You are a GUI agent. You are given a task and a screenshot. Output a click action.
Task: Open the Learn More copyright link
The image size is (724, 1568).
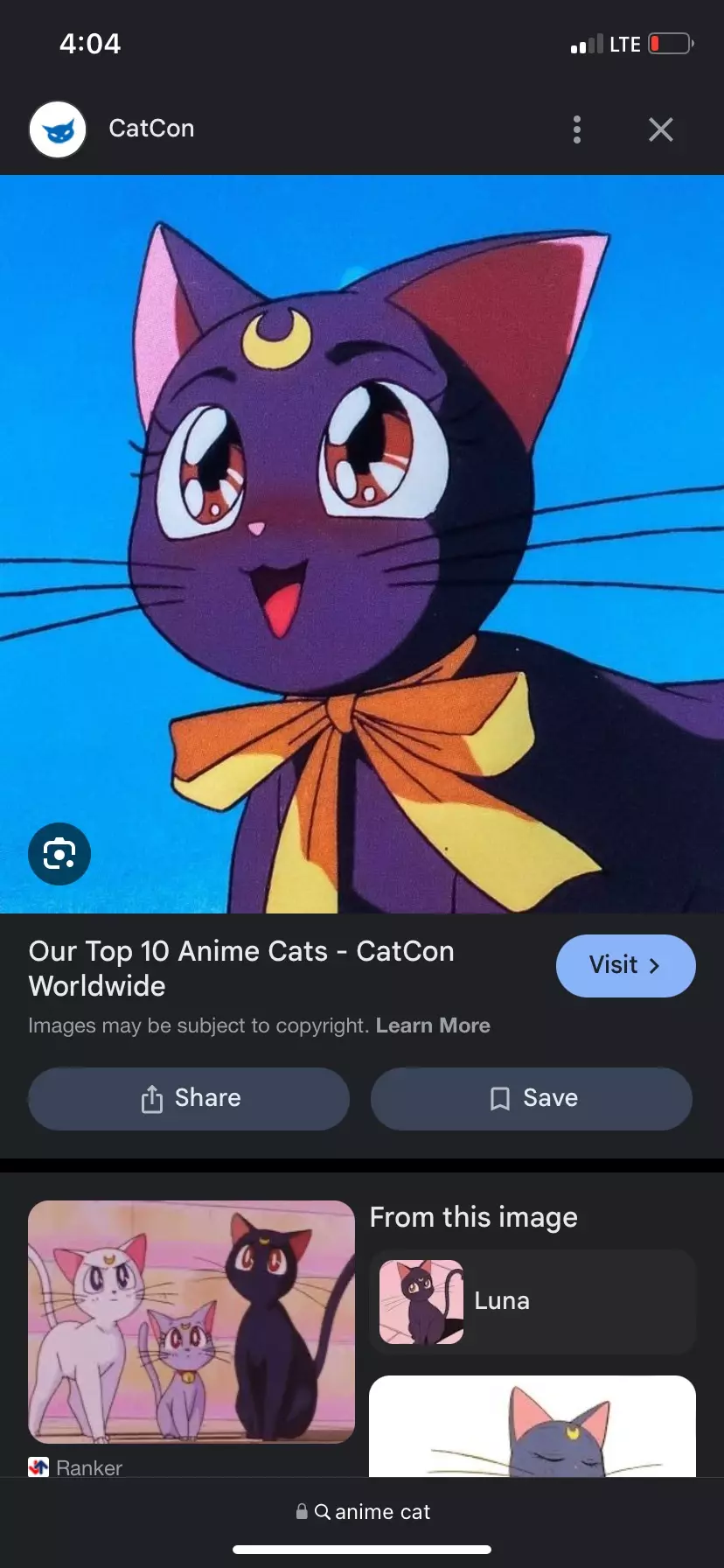(433, 1025)
